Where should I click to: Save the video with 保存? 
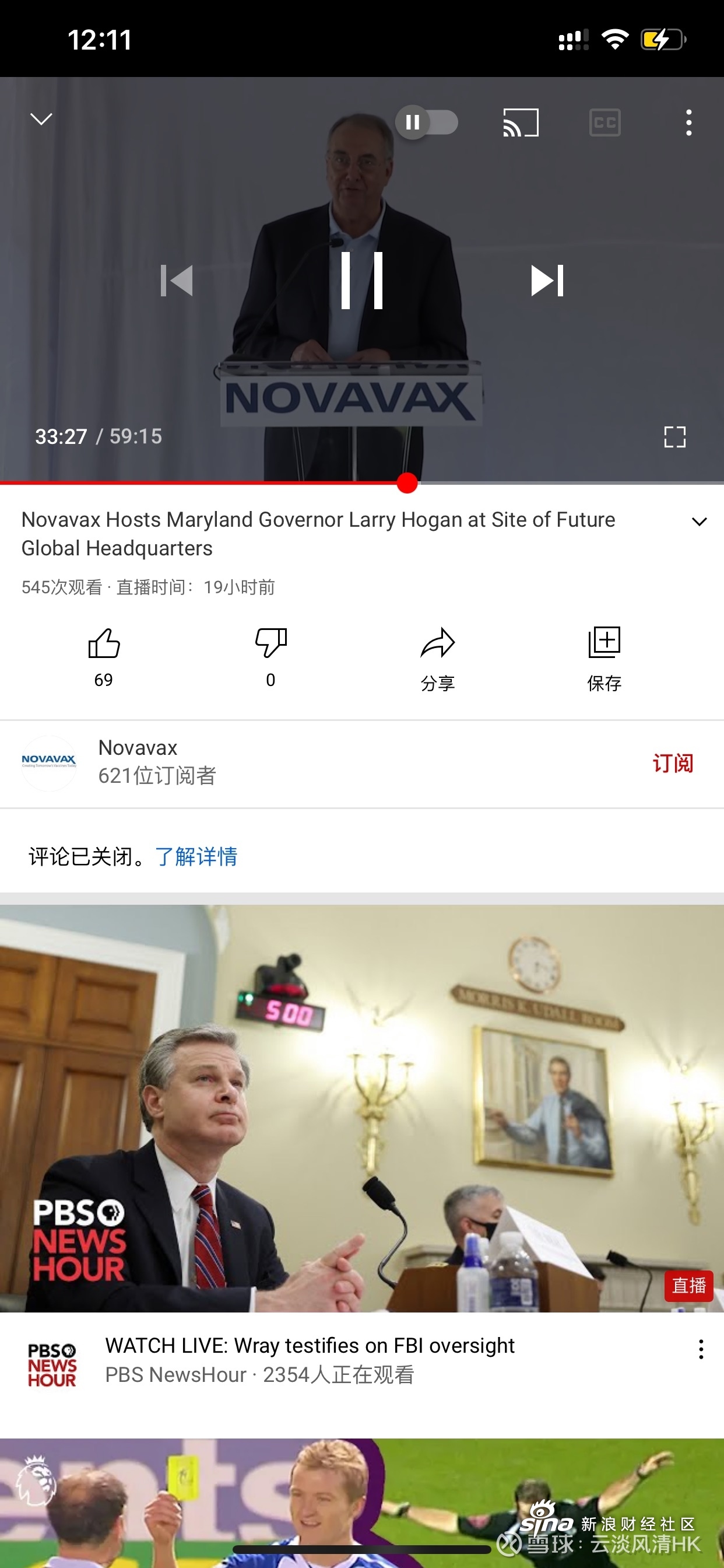603,644
